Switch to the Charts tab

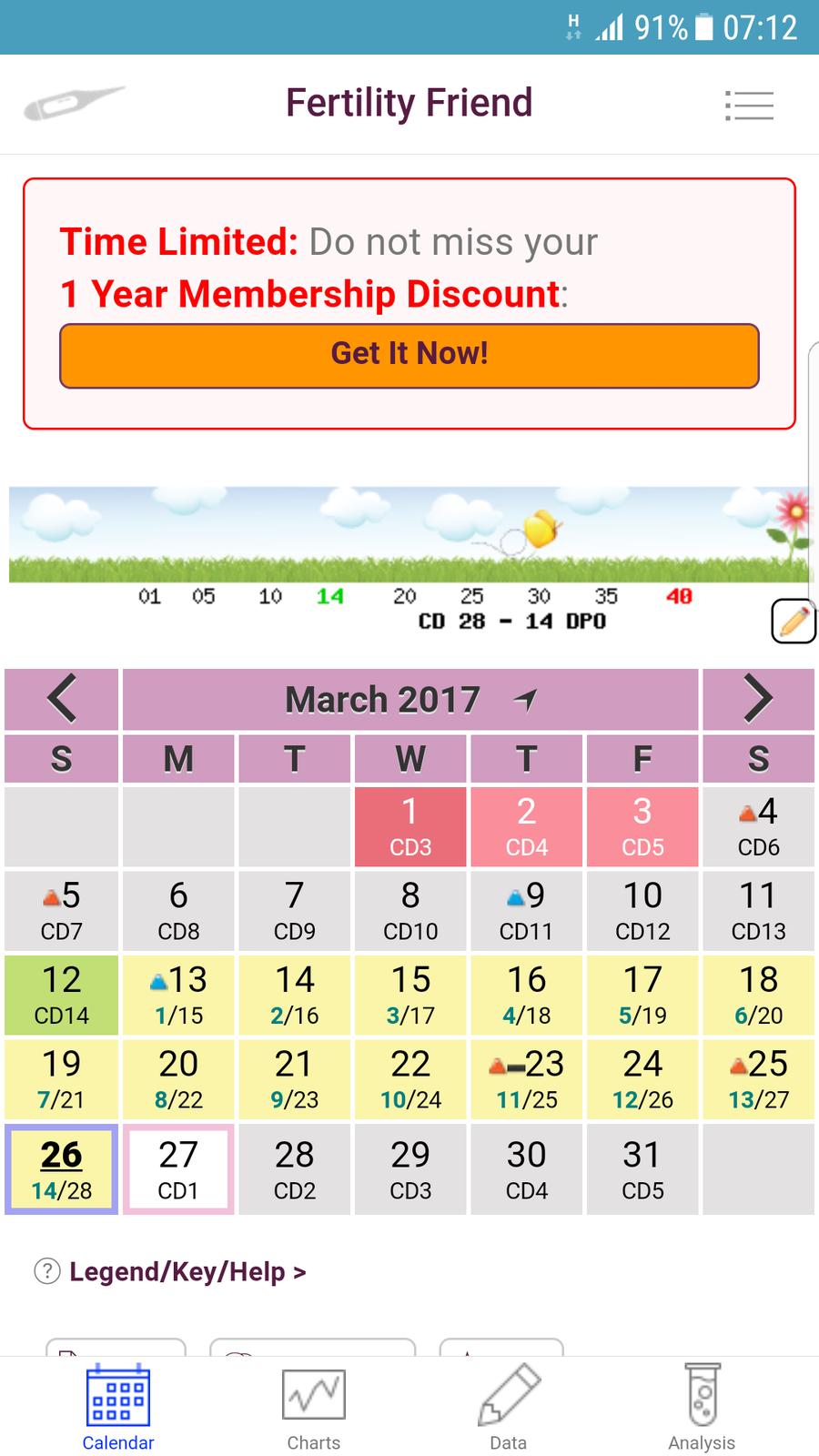[313, 1408]
